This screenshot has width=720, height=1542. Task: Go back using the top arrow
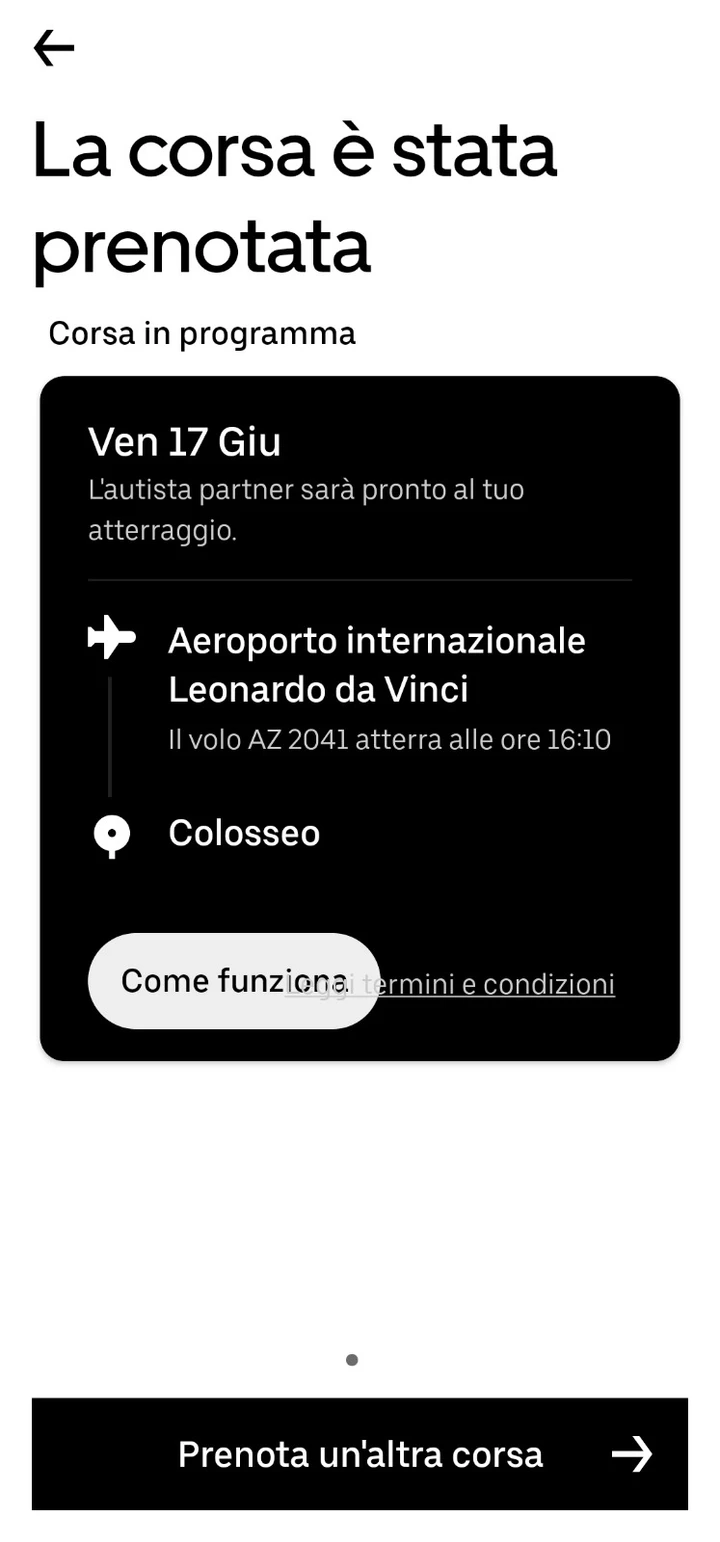point(54,47)
